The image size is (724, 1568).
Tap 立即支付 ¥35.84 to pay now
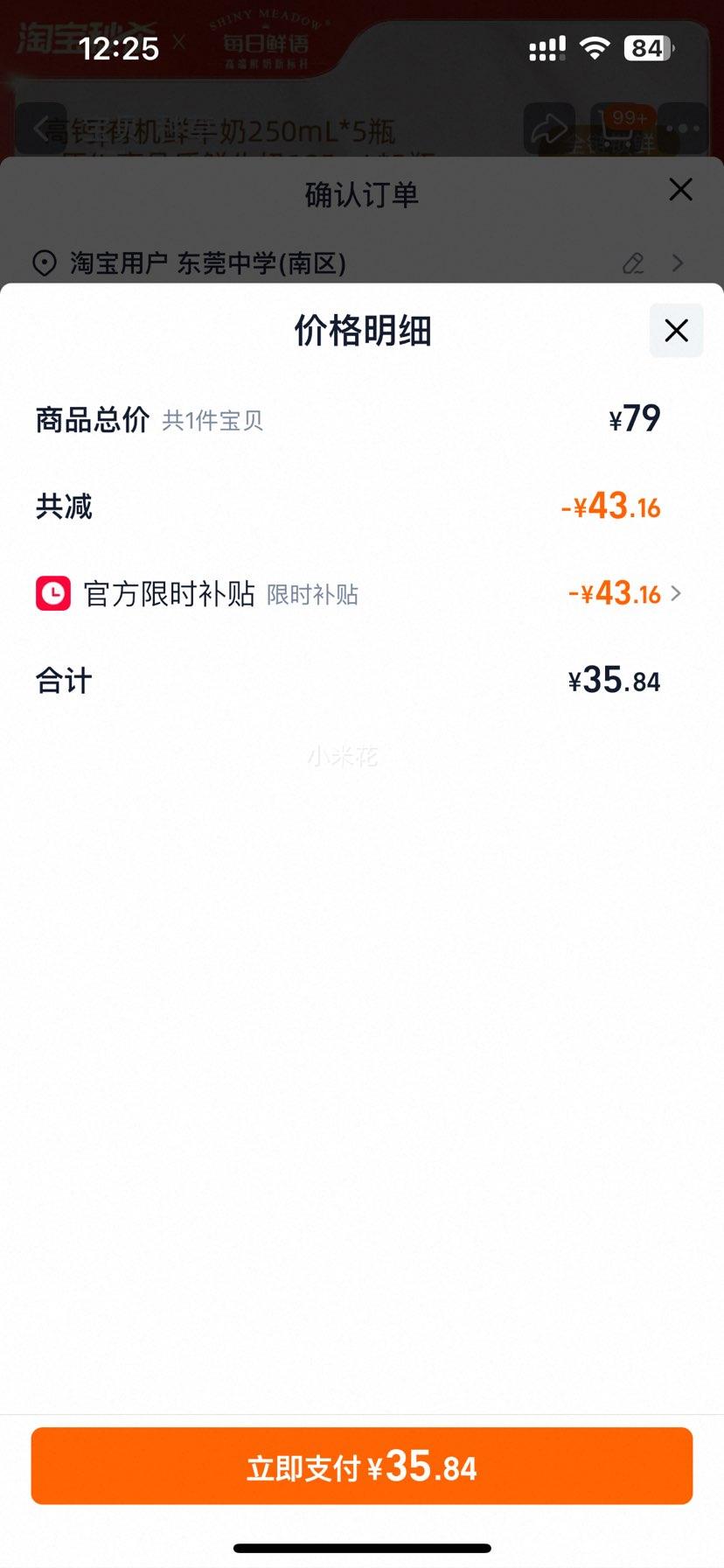click(x=362, y=1466)
